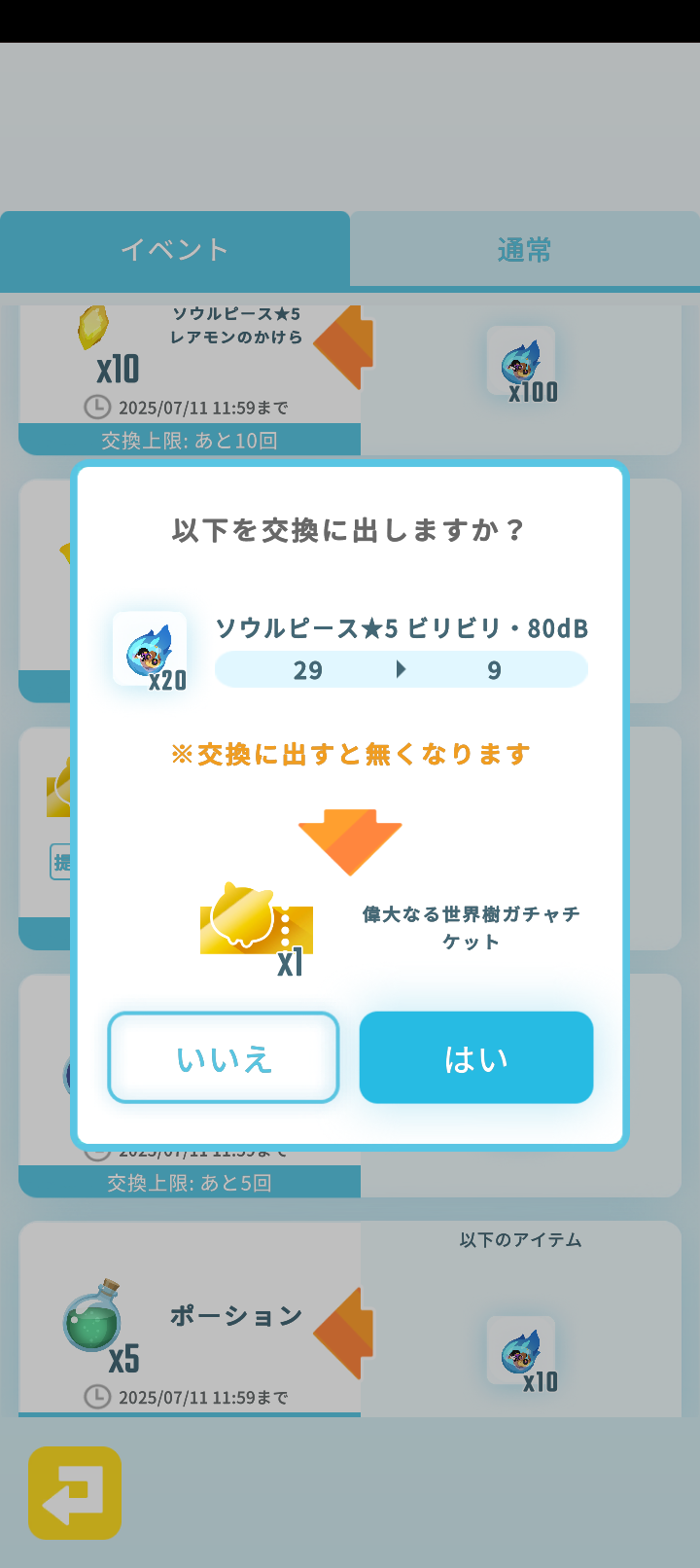700x1568 pixels.
Task: Click the clock icon next to the potion deadline
Action: point(97,1397)
